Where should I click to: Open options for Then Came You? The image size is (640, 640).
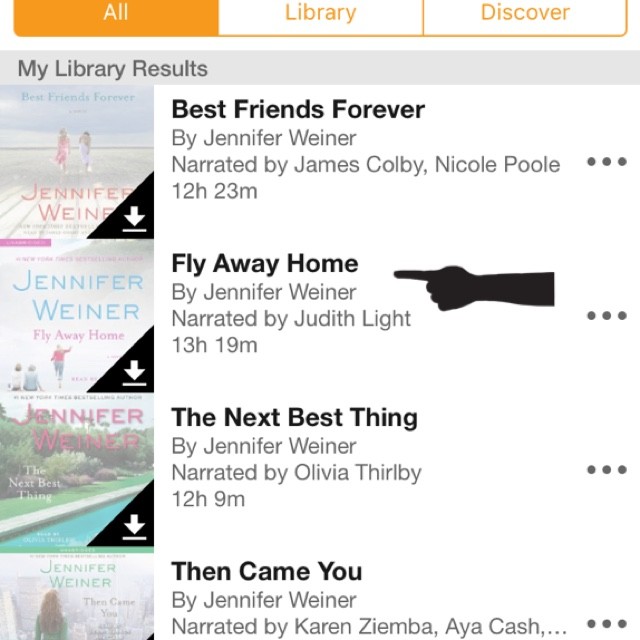[x=606, y=623]
